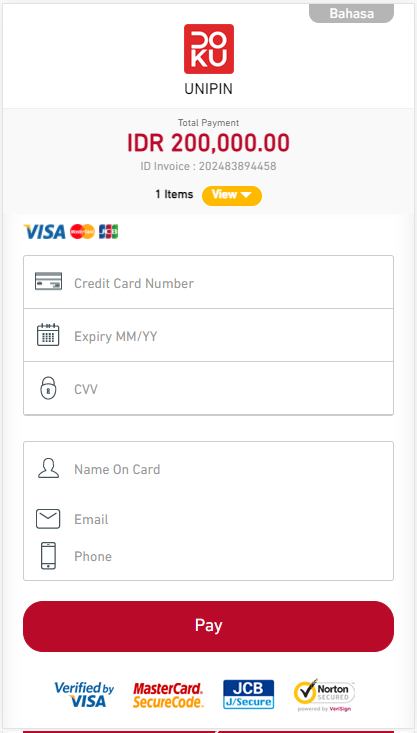Focus the CVV field
Screen dimensions: 417x733
point(208,388)
